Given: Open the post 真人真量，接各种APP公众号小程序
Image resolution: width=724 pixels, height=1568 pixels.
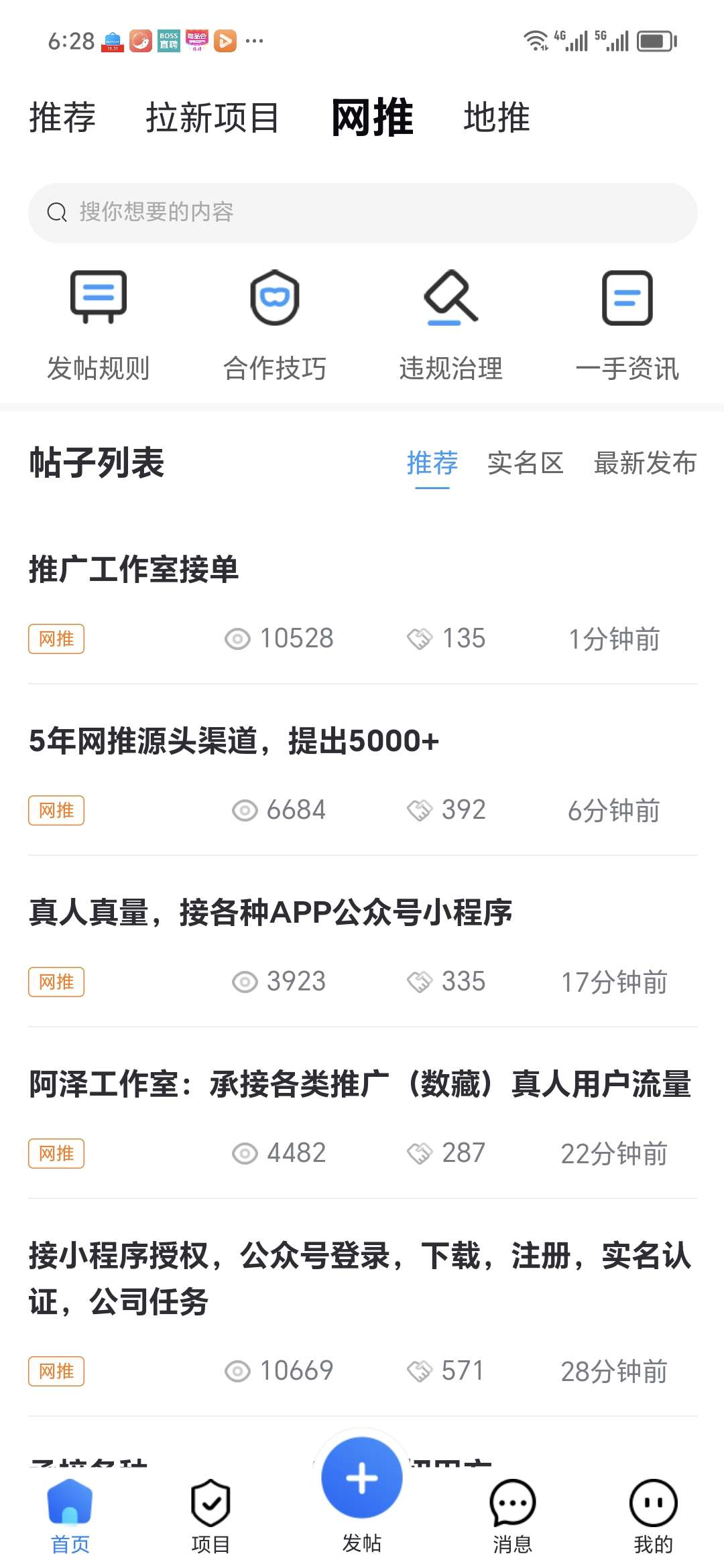Looking at the screenshot, I should [x=363, y=942].
